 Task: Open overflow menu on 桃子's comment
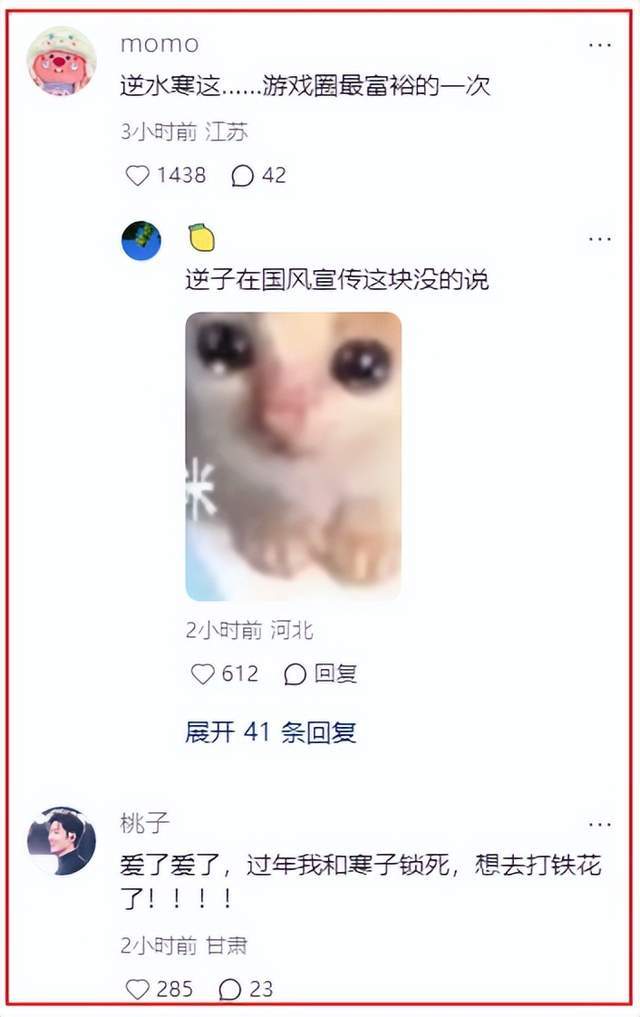click(599, 825)
